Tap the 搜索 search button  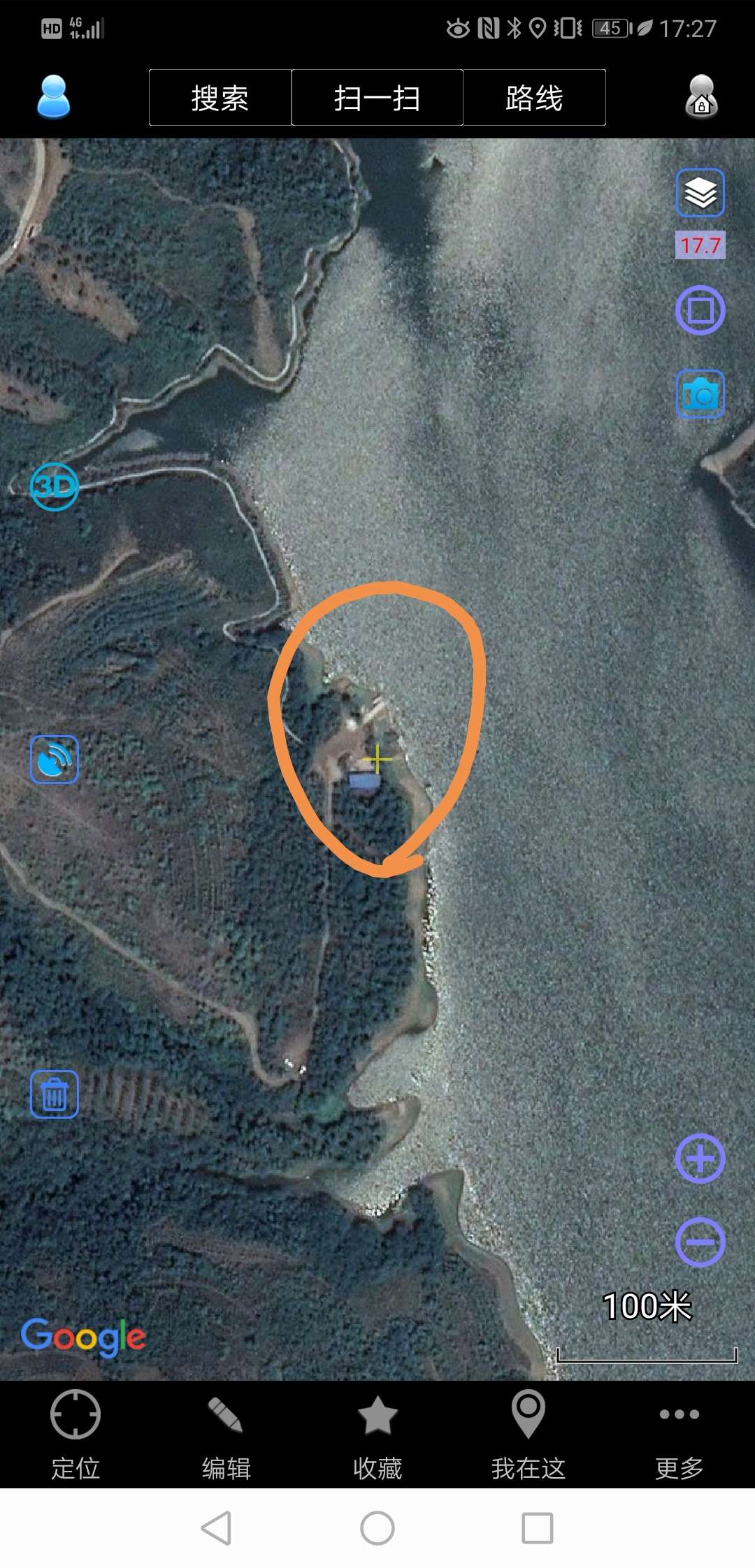click(x=220, y=98)
